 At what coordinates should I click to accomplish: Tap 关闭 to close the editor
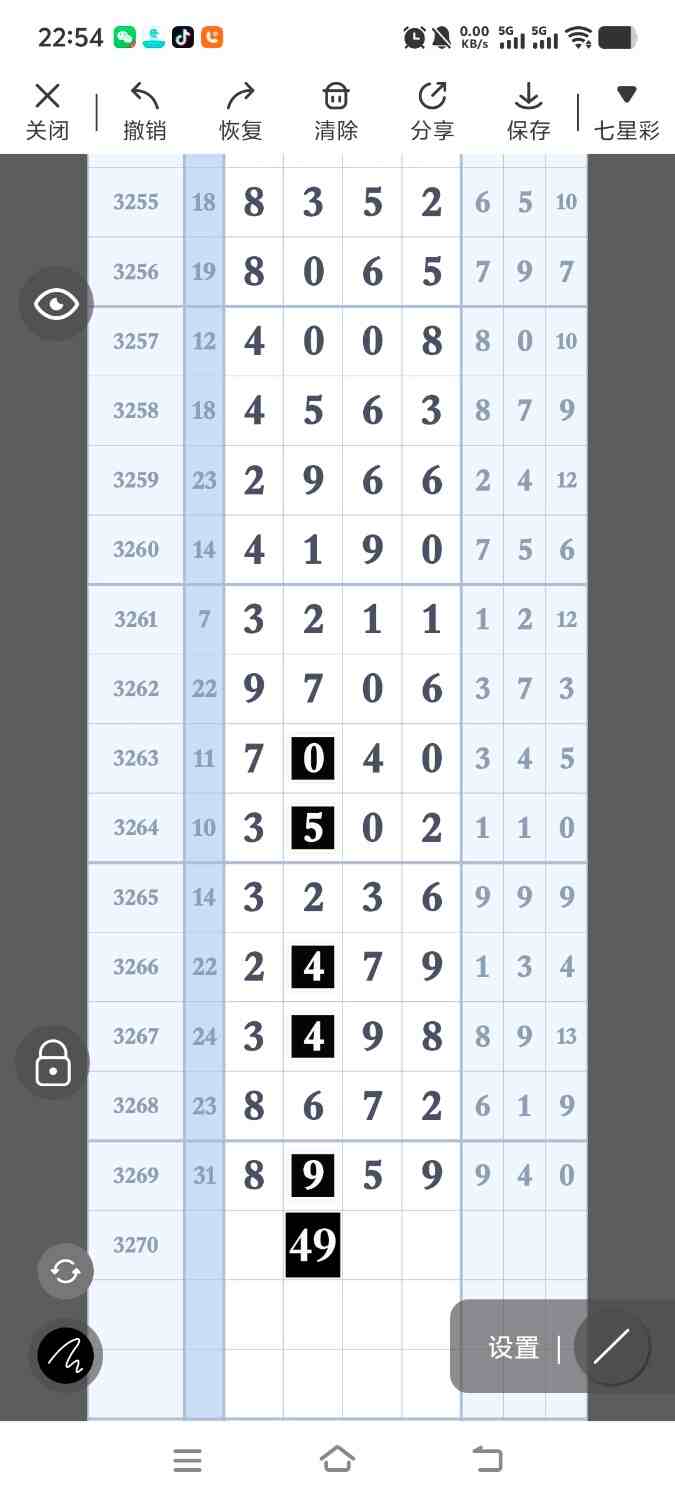pyautogui.click(x=47, y=111)
